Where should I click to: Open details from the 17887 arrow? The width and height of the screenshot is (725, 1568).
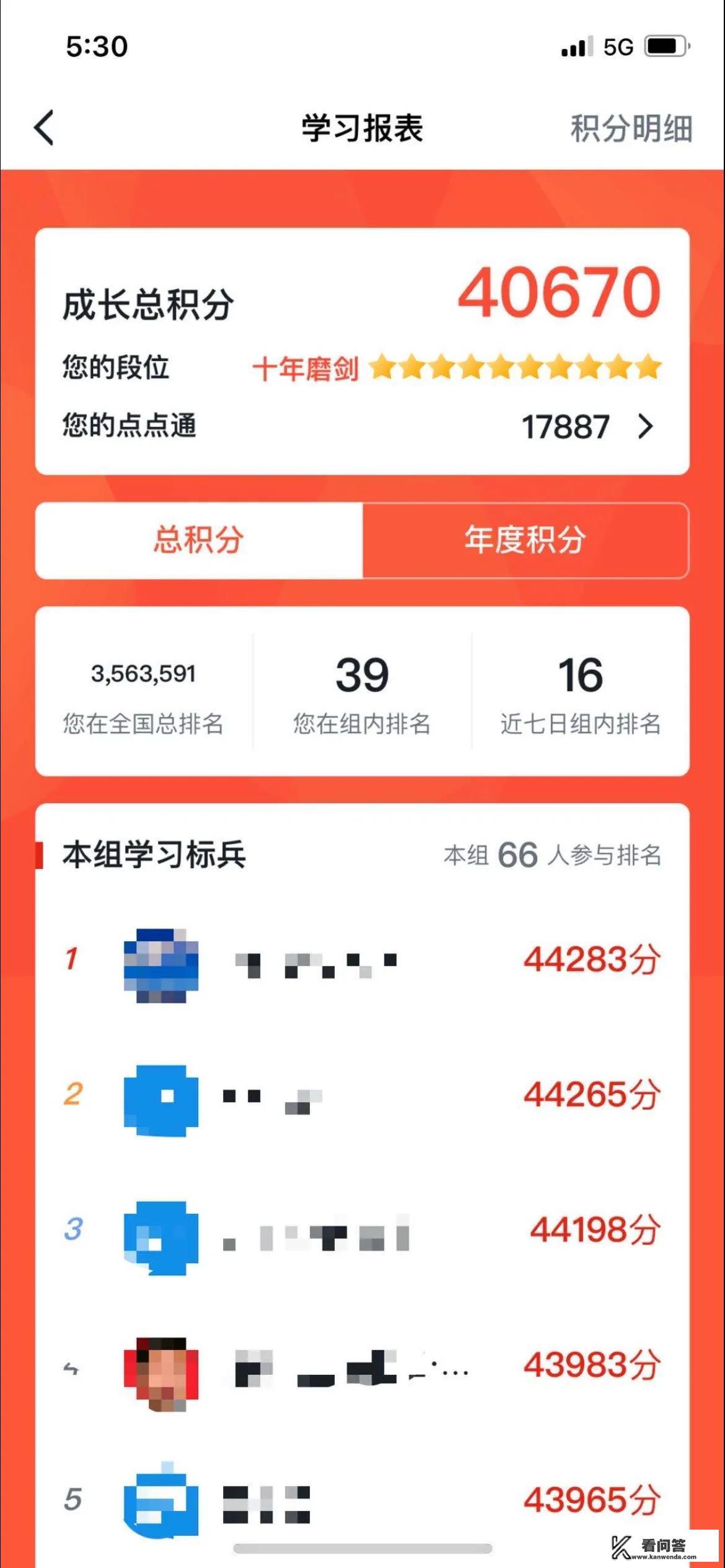[x=647, y=425]
